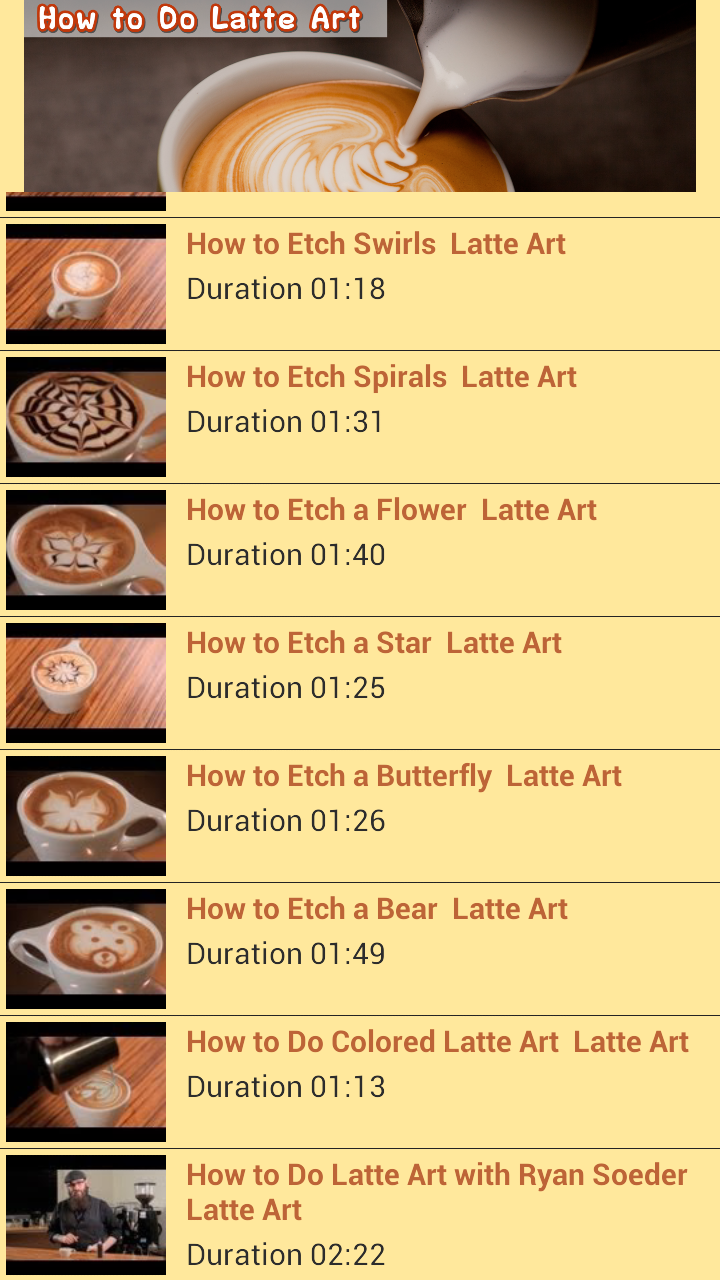Click the star latte thumbnail
Screen dimensions: 720x1280
coord(85,682)
